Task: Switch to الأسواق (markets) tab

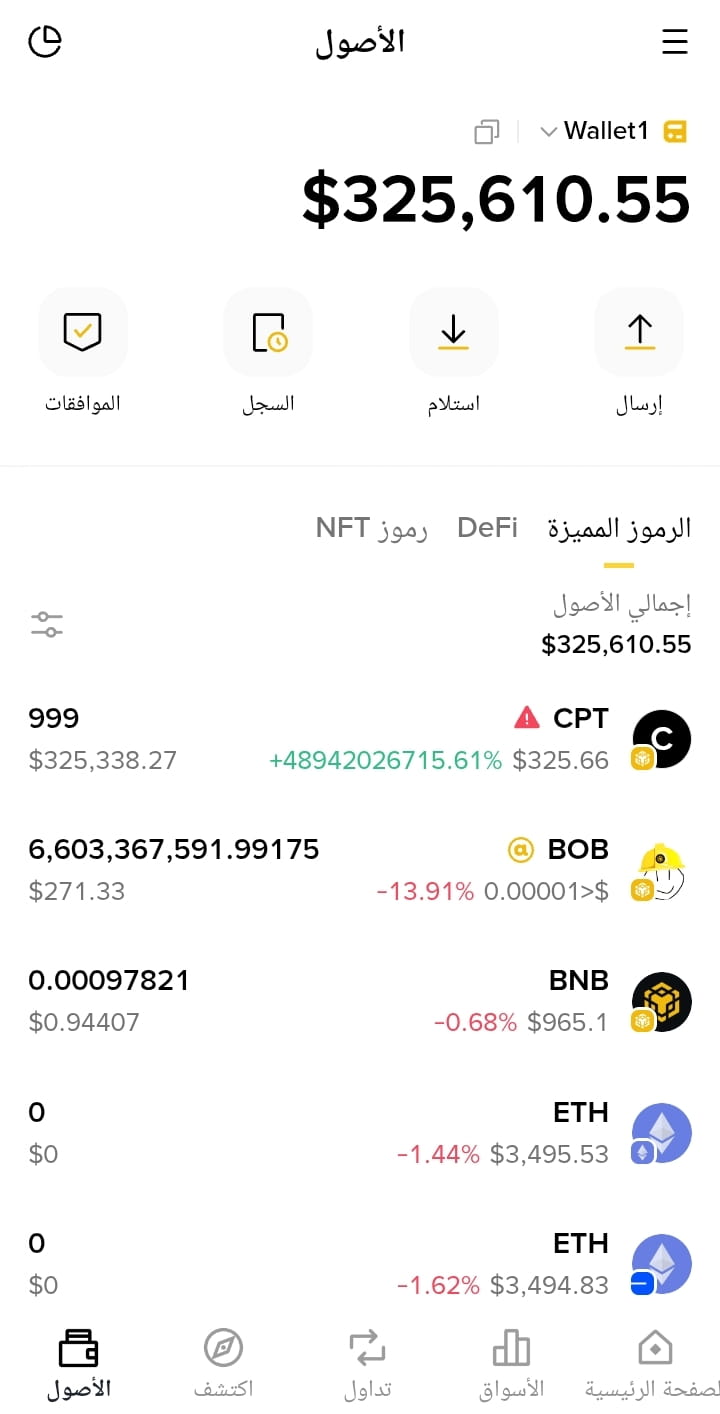Action: click(x=511, y=1364)
